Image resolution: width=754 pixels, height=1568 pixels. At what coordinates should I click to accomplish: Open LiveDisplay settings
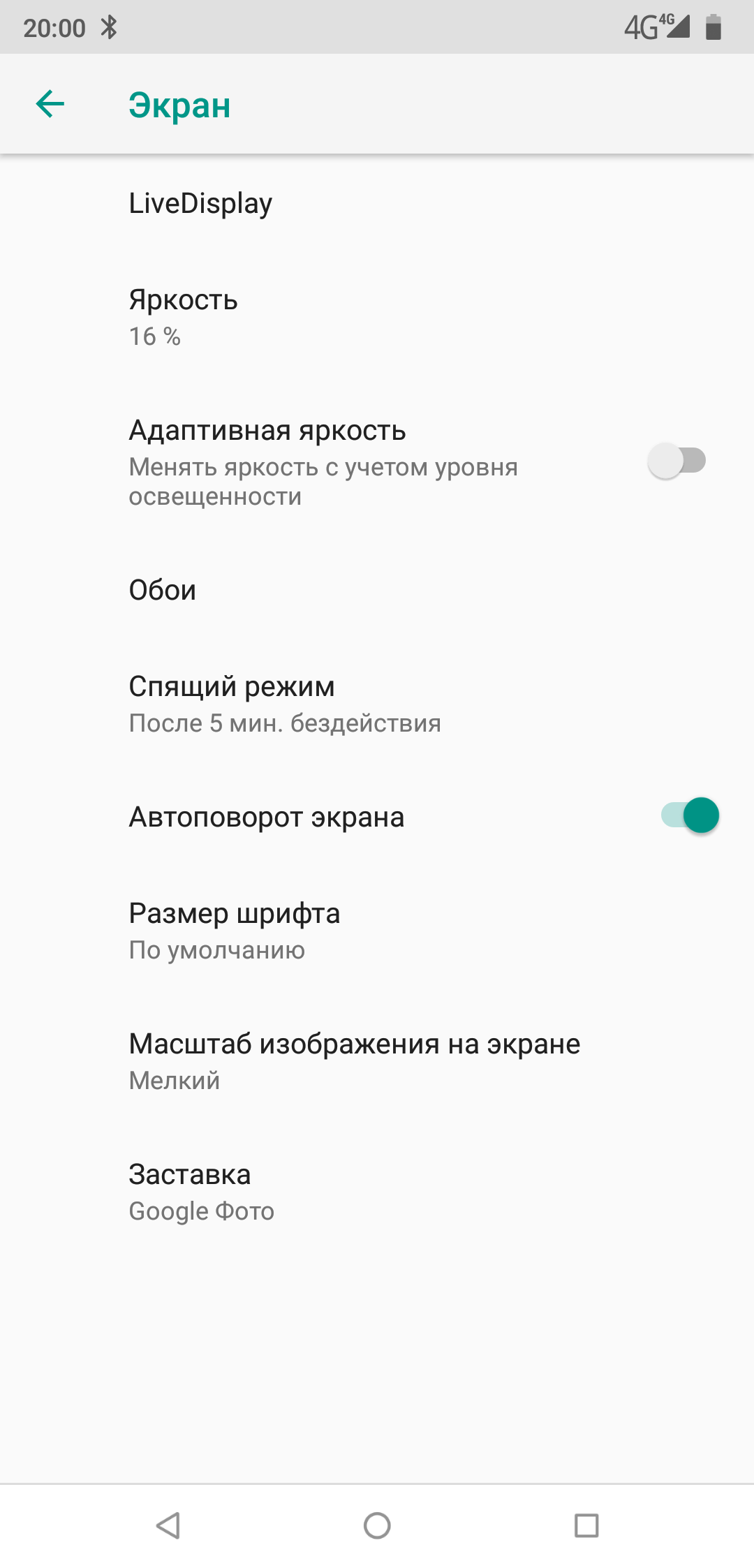(x=377, y=203)
